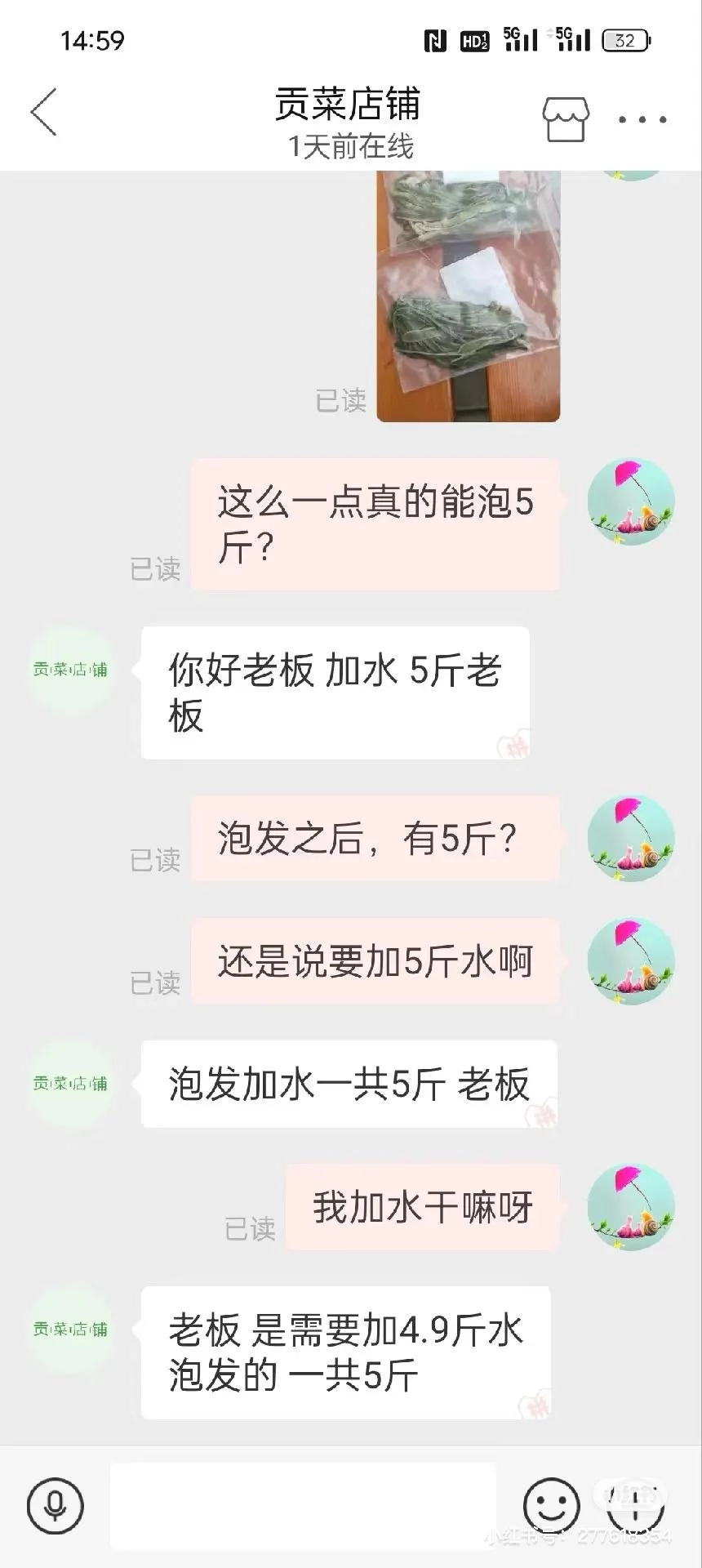
Task: Open the emoji smiley panel
Action: [552, 1507]
